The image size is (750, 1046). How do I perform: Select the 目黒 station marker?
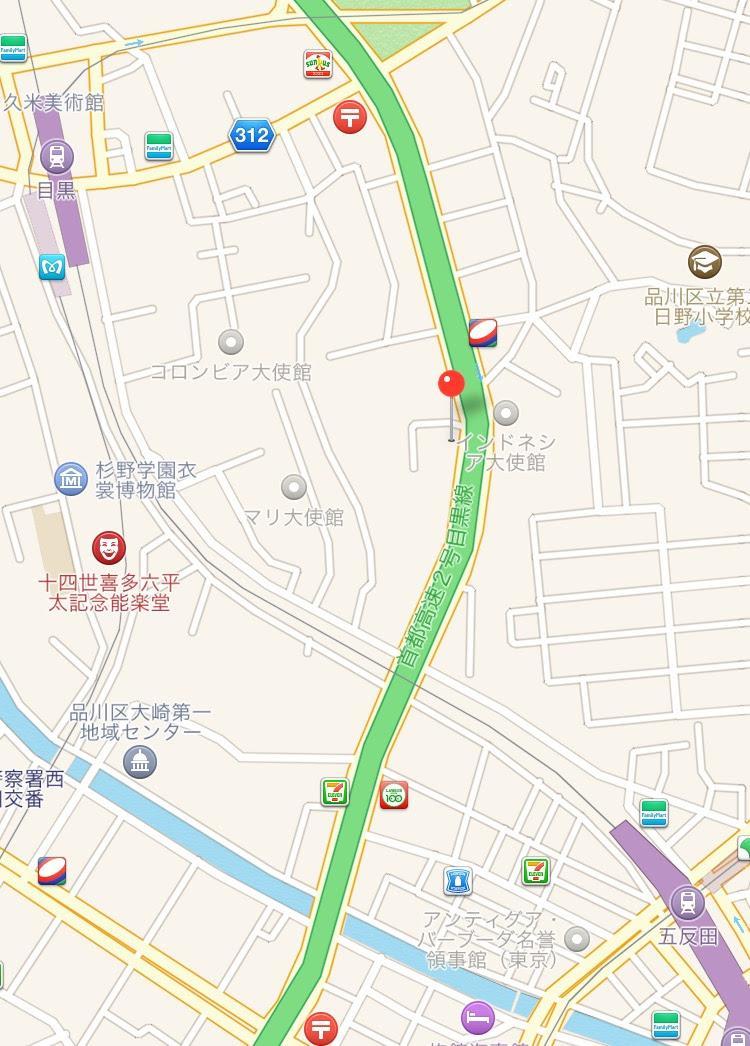(56, 156)
